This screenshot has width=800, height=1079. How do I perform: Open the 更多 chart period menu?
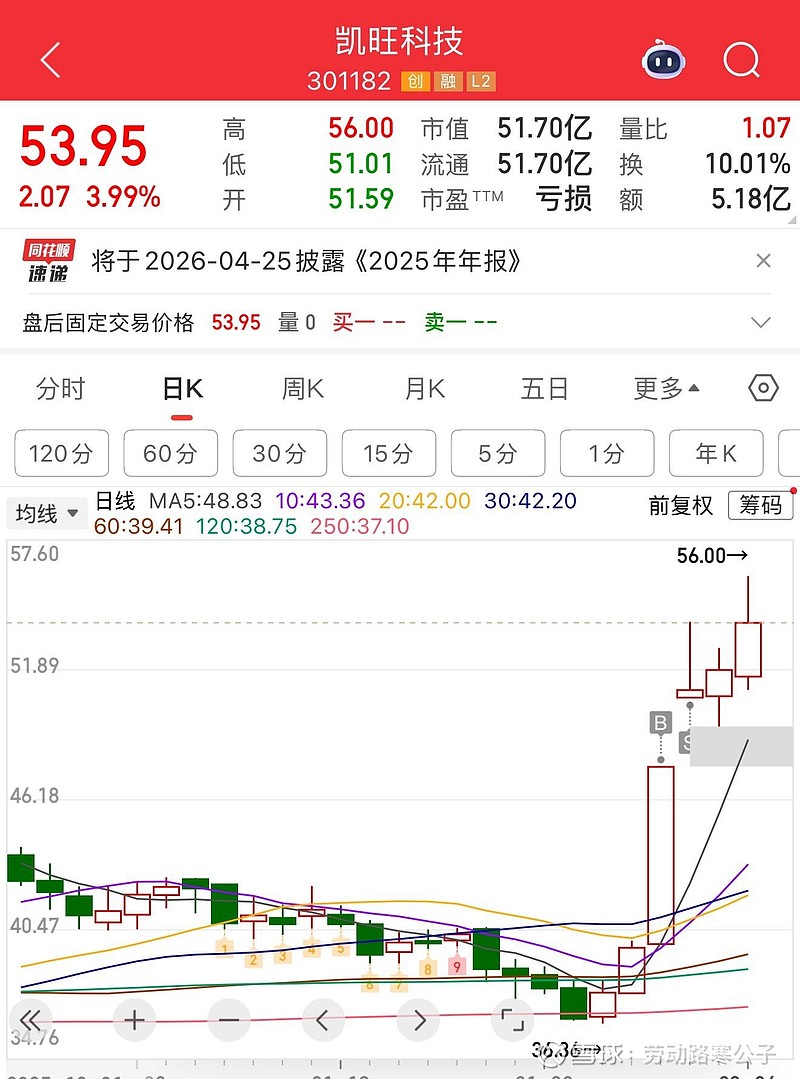[666, 388]
